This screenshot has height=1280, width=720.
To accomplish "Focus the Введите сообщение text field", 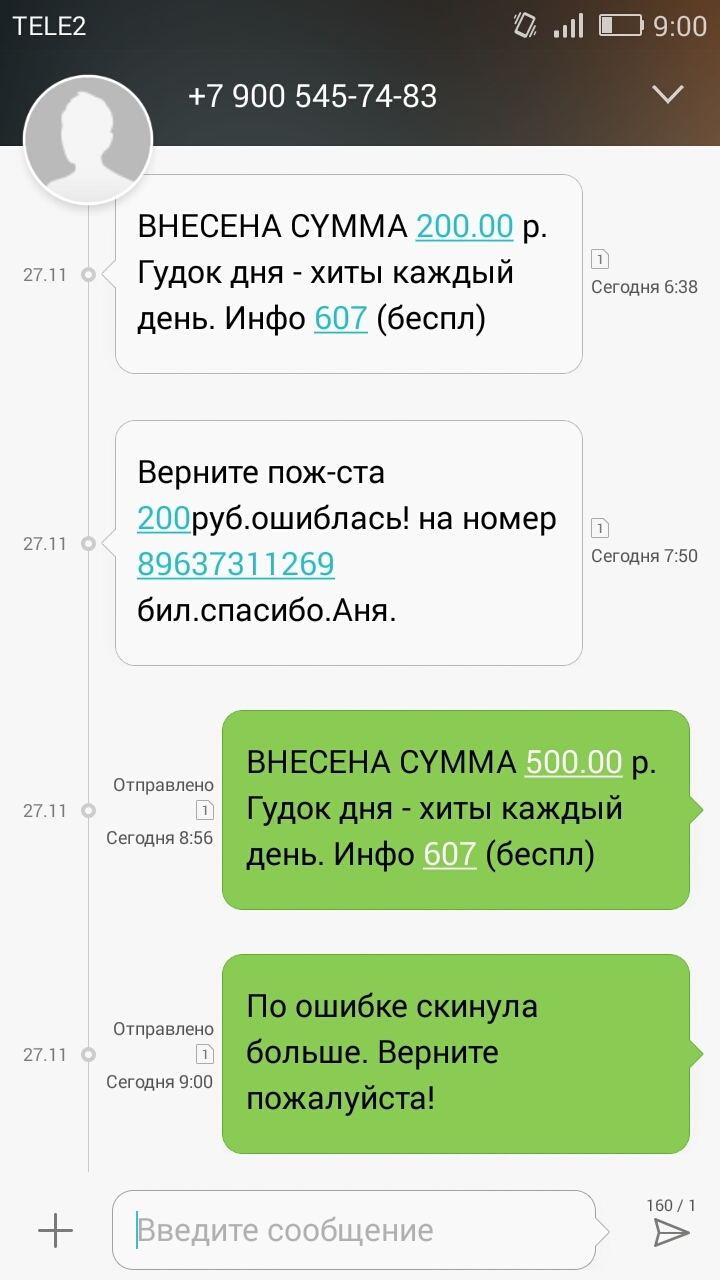I will click(x=360, y=1231).
